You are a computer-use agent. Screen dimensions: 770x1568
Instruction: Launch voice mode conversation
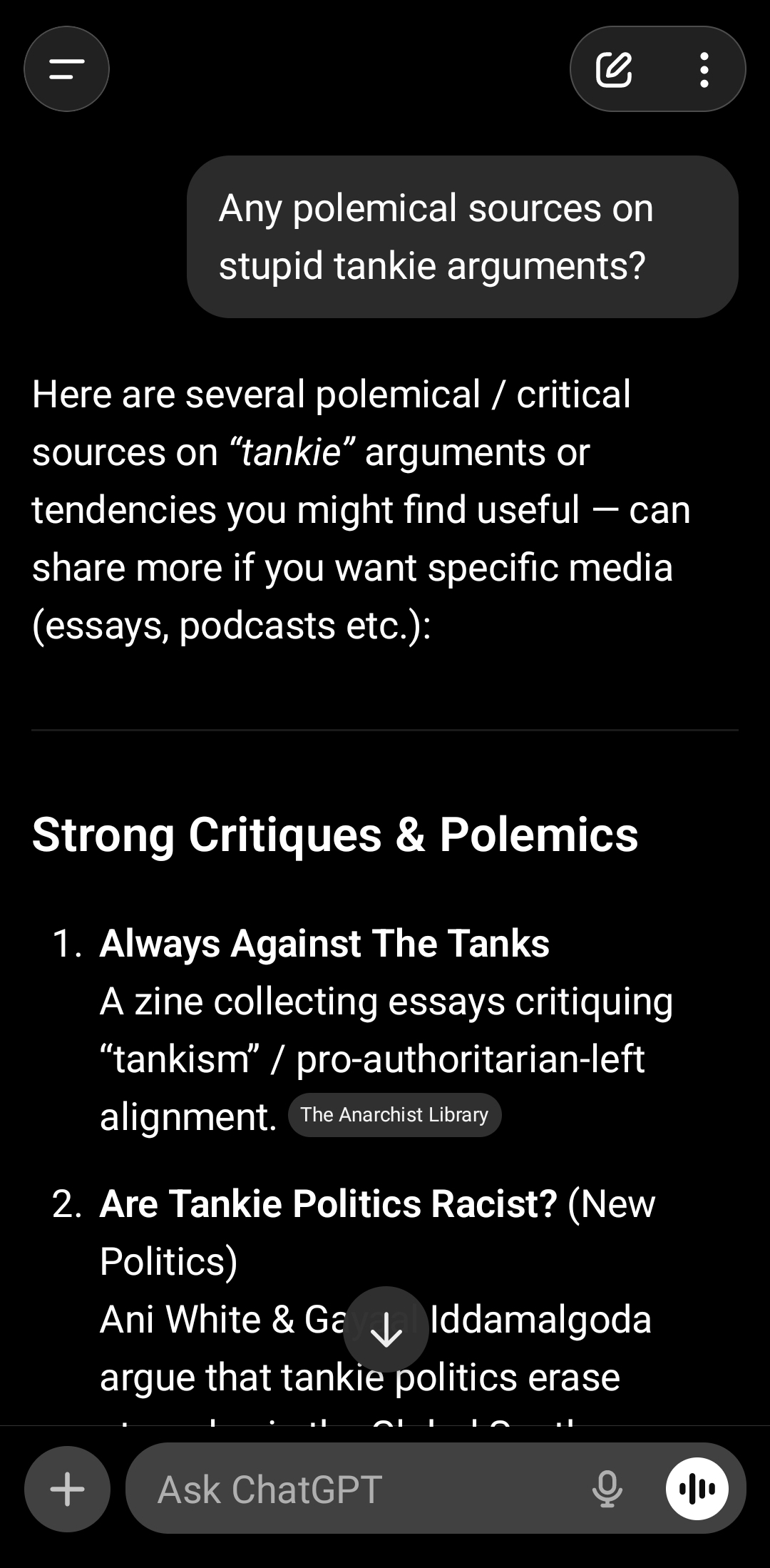pos(697,1489)
